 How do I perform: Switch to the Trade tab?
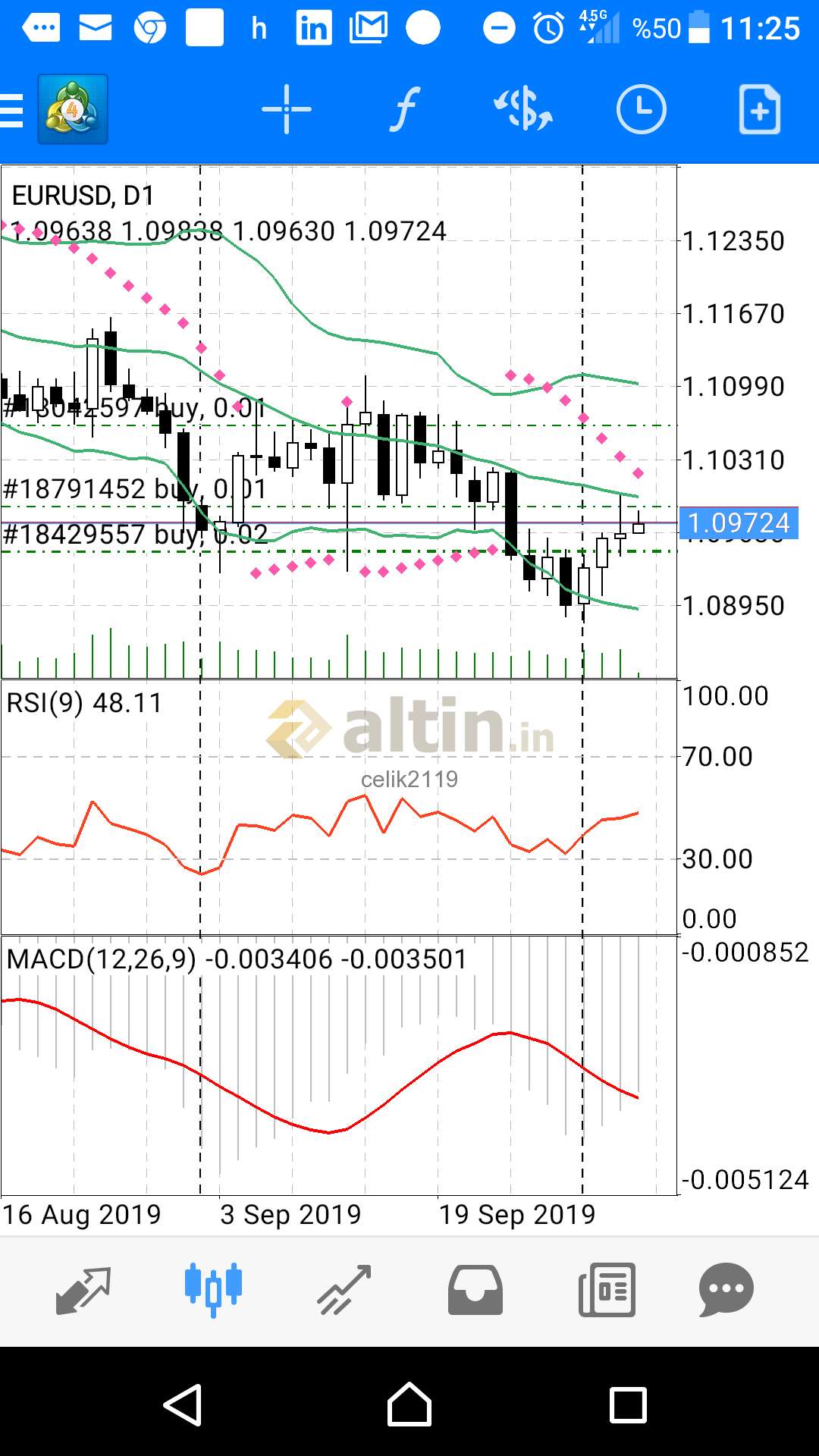(x=344, y=1290)
